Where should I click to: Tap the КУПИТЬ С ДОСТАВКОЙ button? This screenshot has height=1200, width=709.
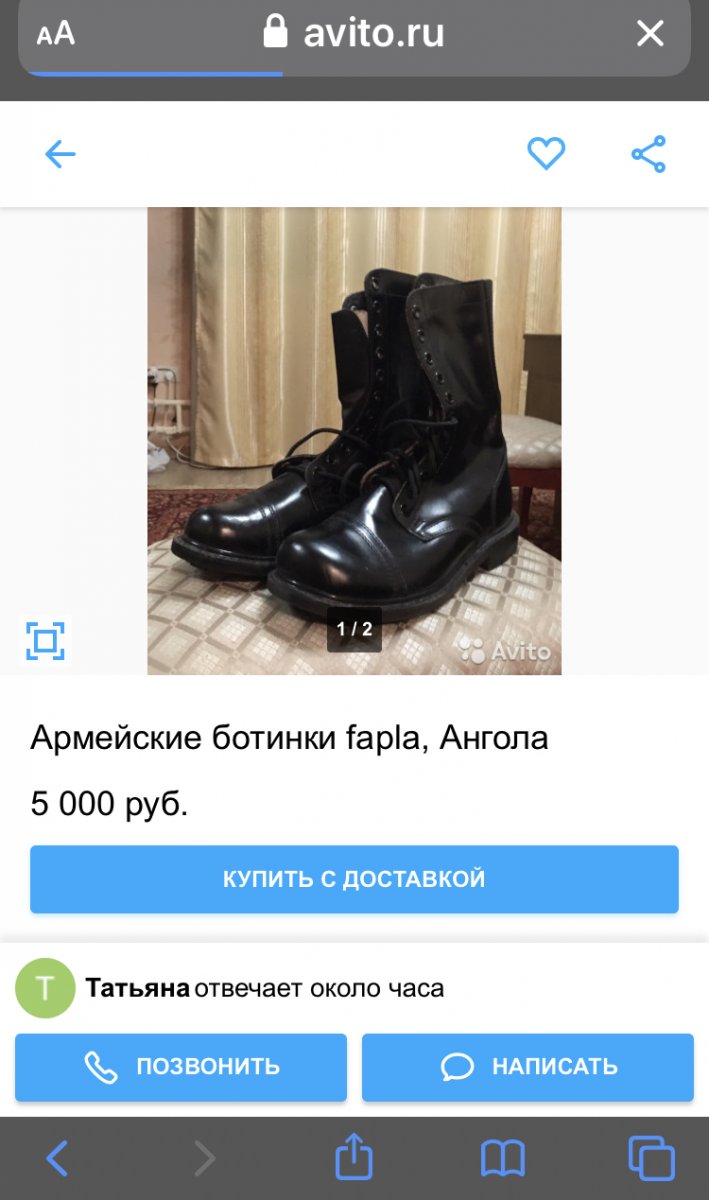(x=354, y=879)
